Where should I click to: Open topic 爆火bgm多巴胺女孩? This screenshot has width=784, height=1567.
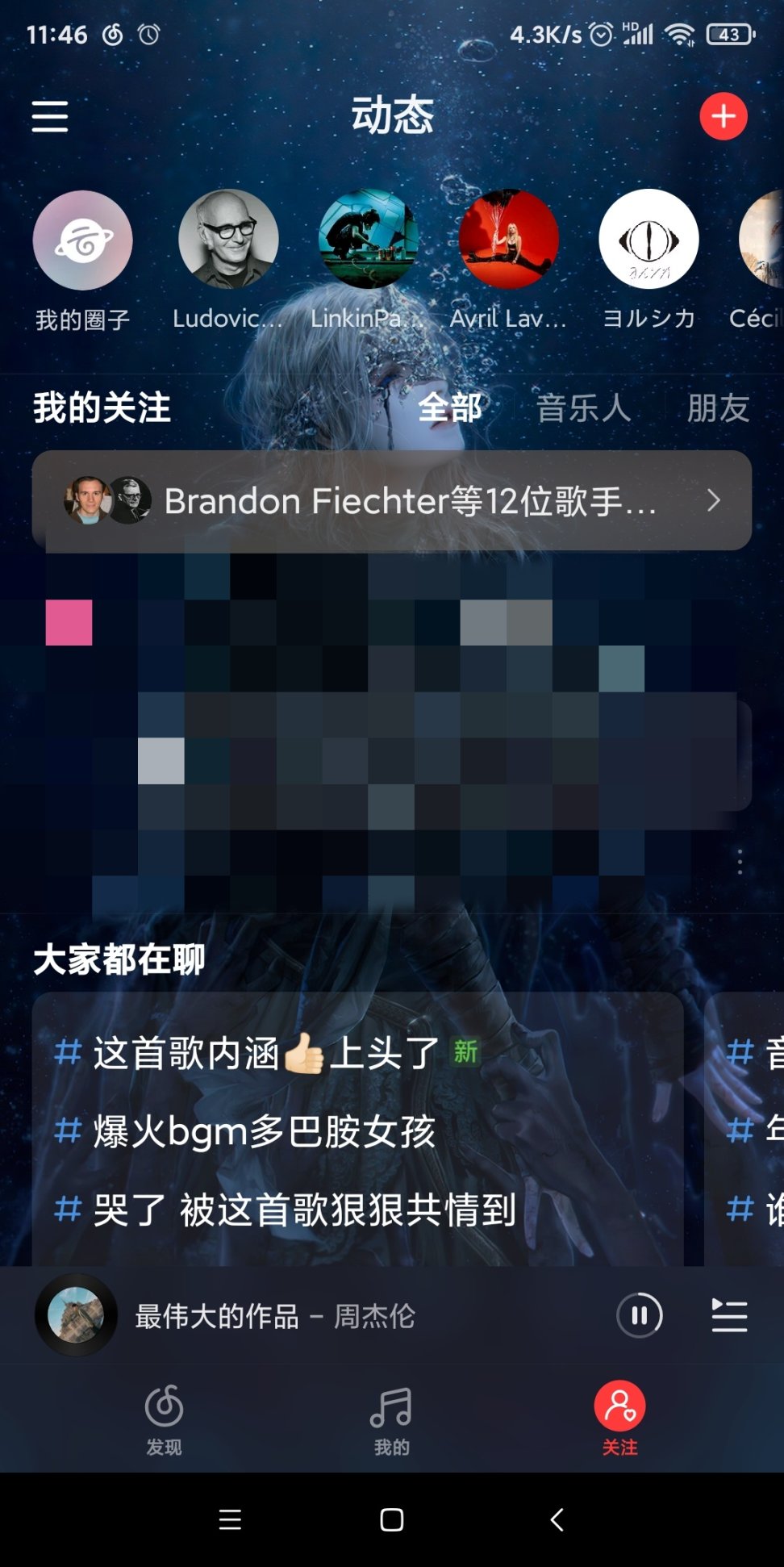[265, 1131]
